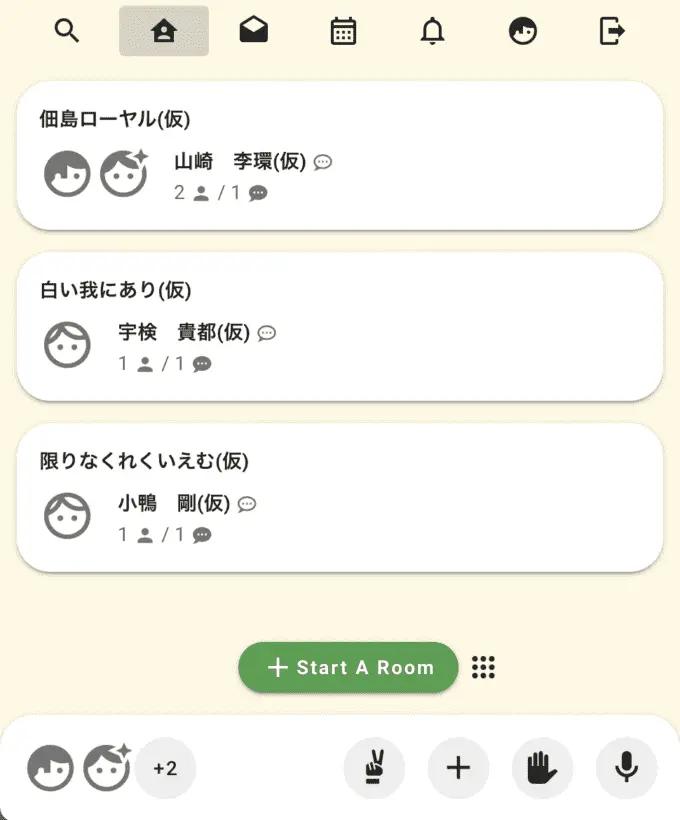Open the profile face icon
The image size is (680, 820).
pyautogui.click(x=522, y=32)
